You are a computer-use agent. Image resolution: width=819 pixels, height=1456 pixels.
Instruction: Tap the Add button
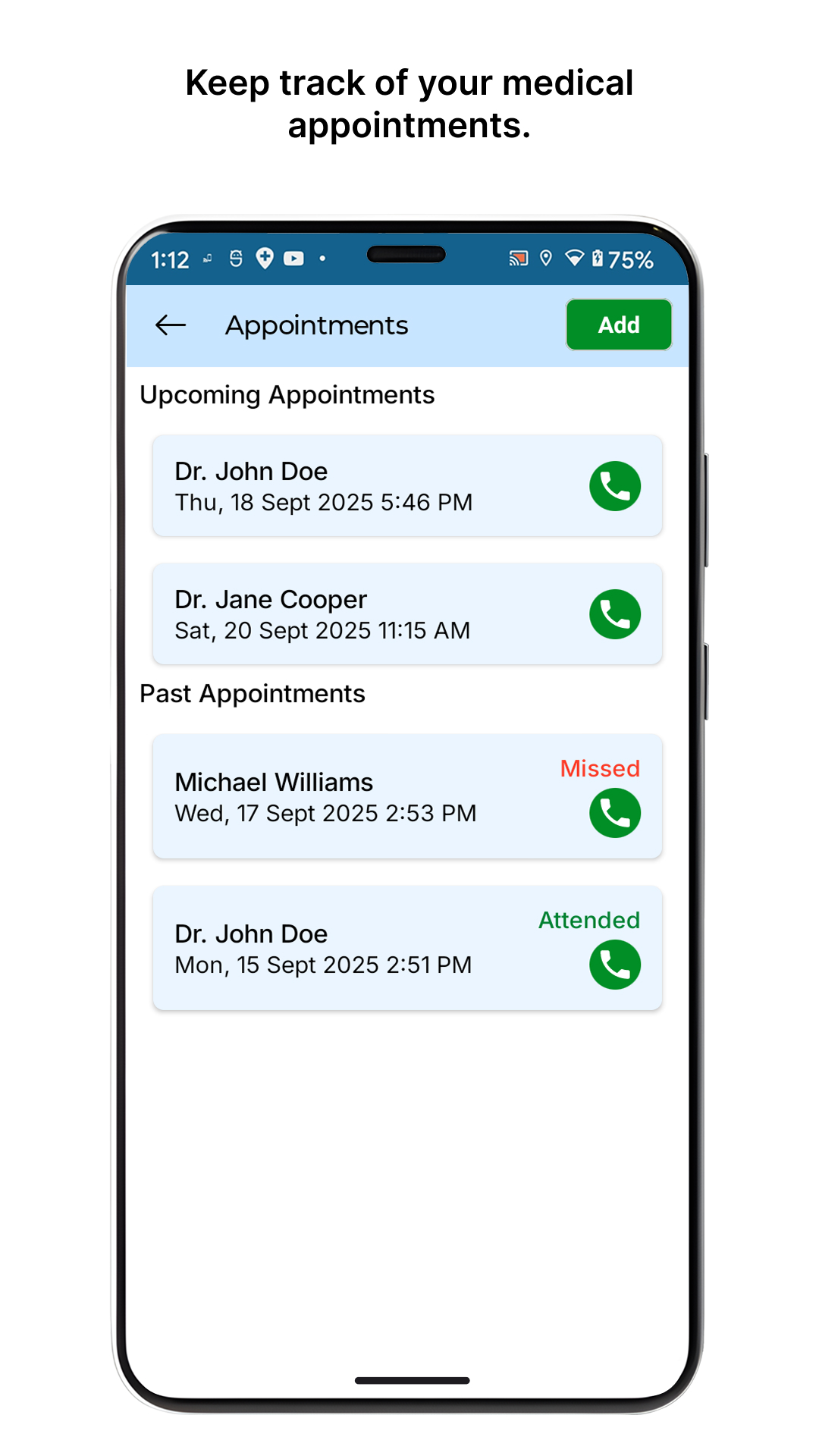point(619,325)
